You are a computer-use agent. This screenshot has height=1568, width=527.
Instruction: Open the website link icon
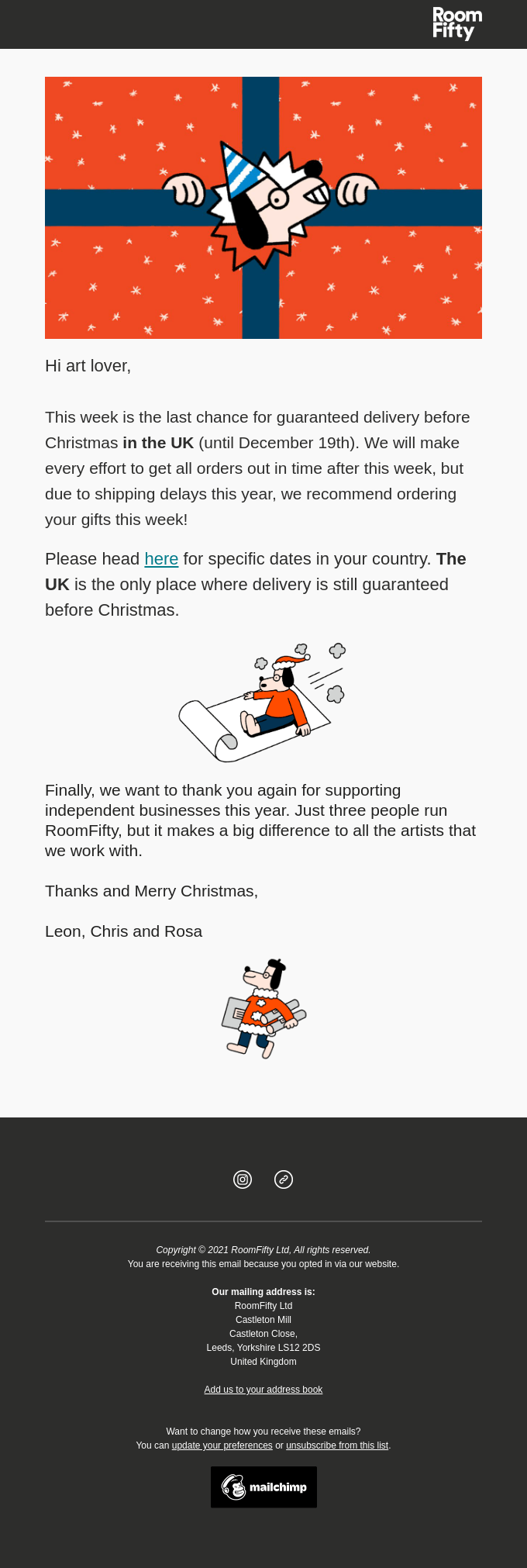click(284, 1179)
